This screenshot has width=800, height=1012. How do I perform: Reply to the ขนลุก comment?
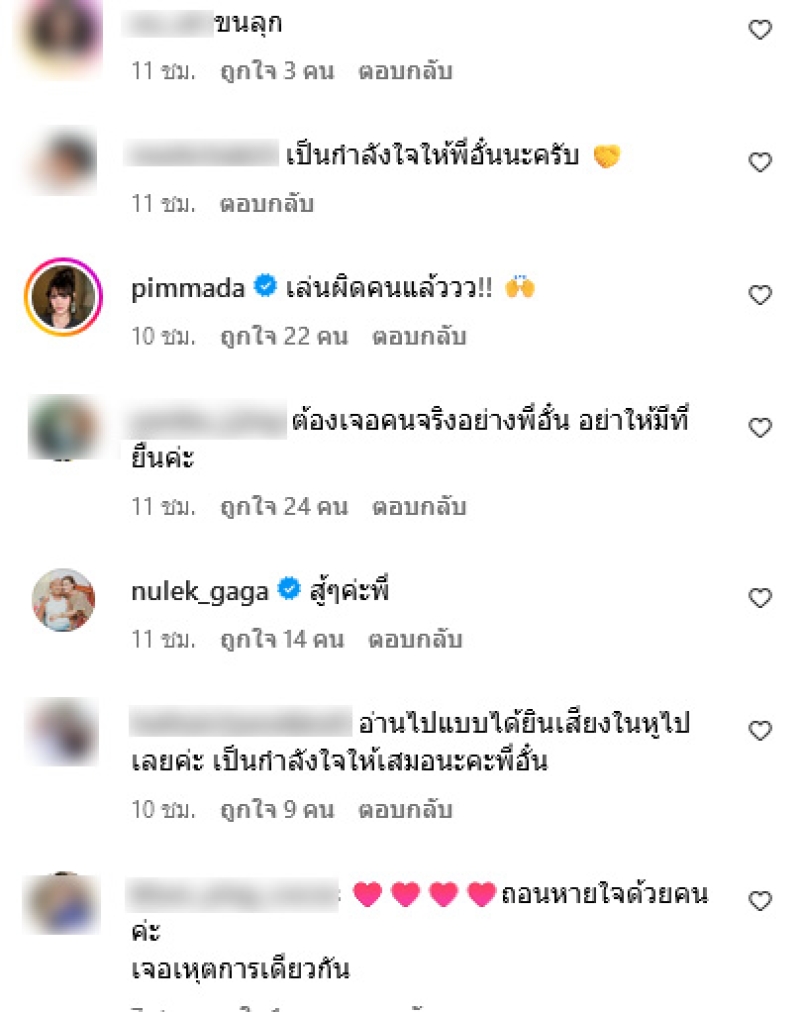pos(405,72)
